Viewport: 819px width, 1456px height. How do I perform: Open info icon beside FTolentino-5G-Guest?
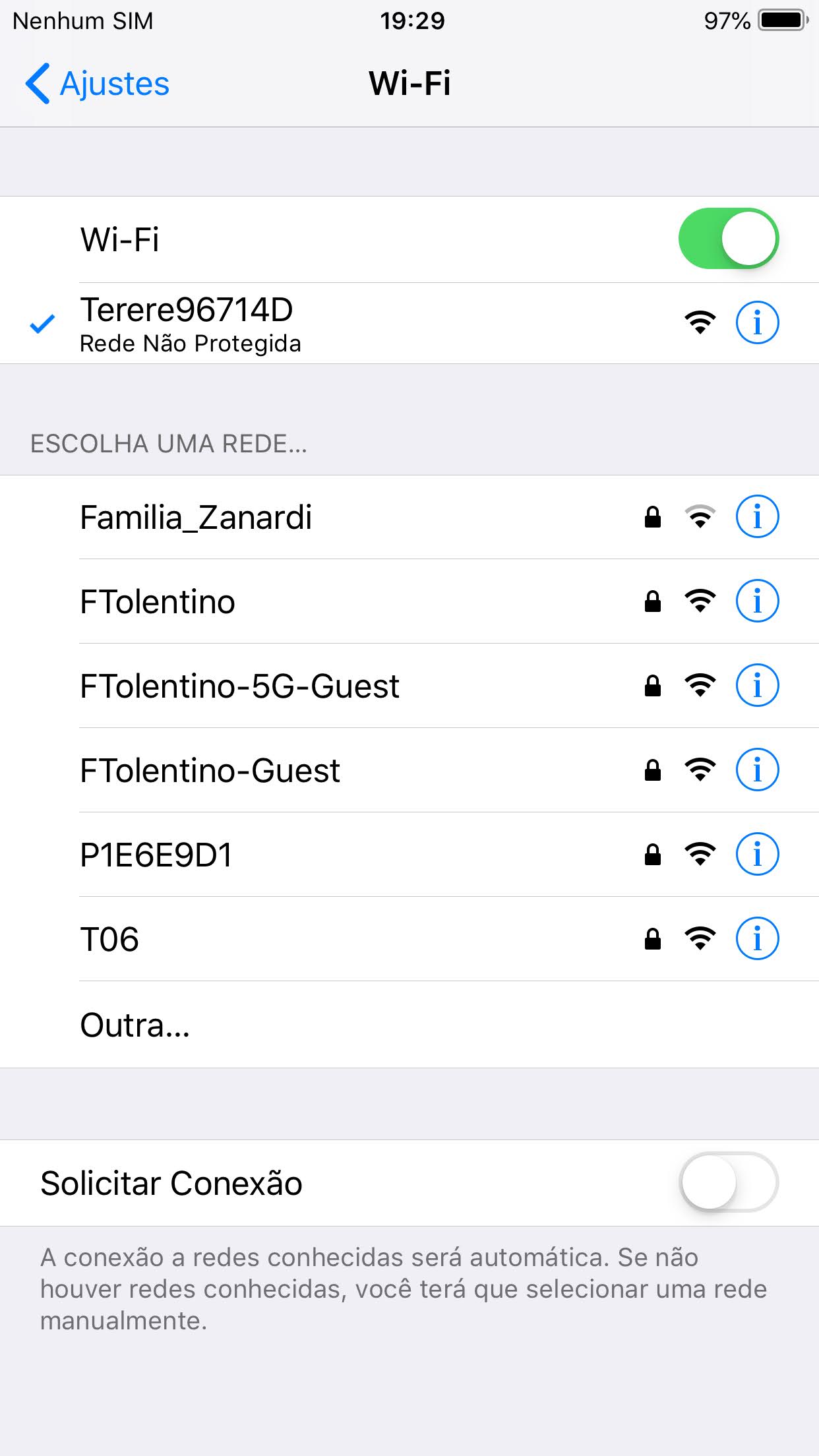757,686
